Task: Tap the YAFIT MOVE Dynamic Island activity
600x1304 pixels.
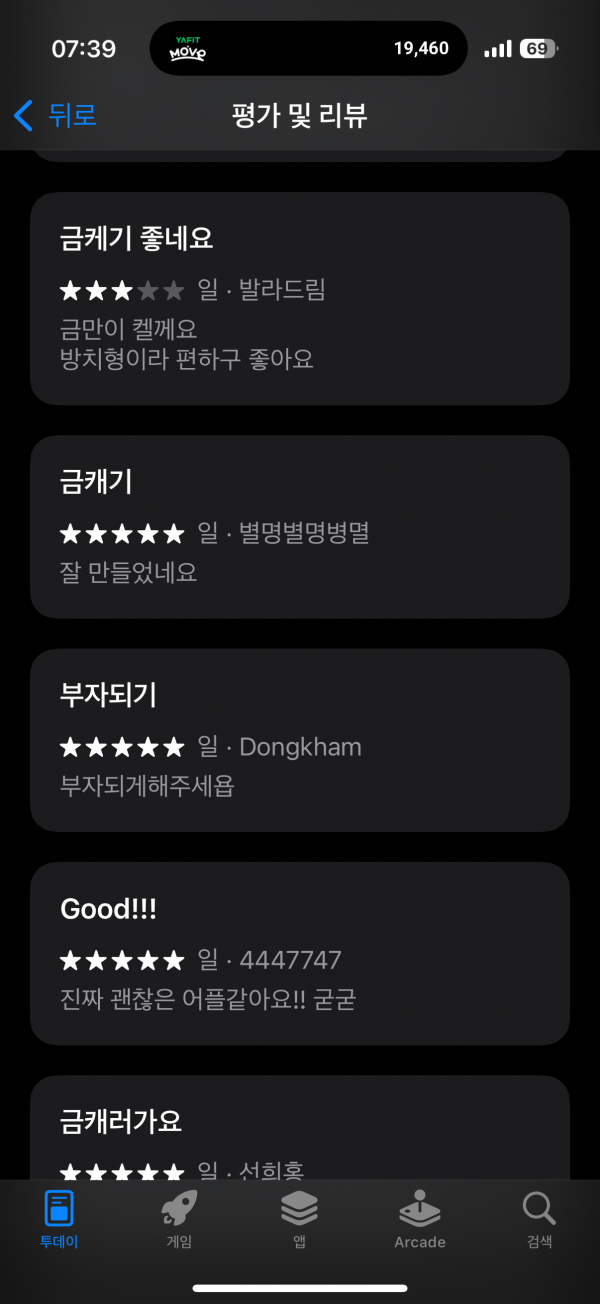Action: [x=308, y=48]
